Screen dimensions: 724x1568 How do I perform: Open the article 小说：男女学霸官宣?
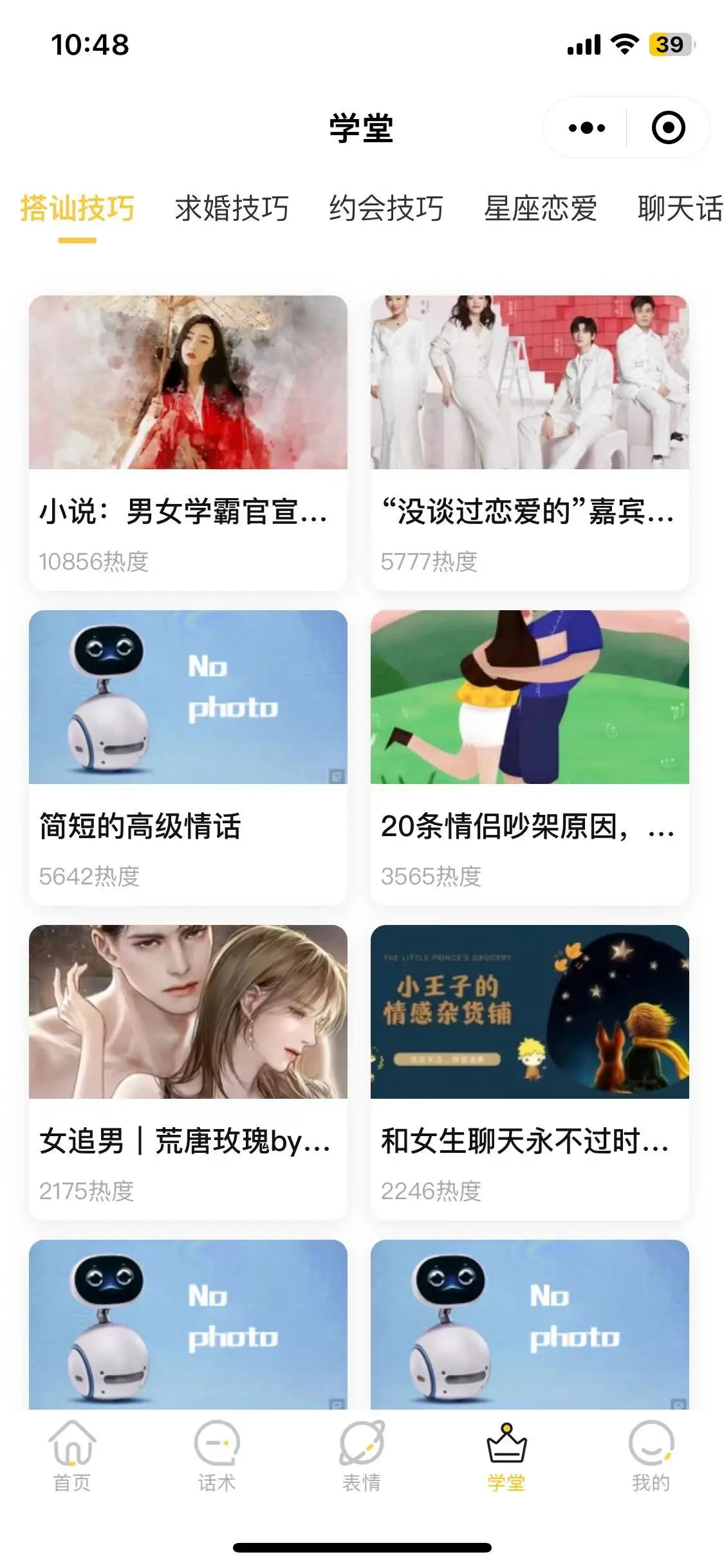point(188,442)
